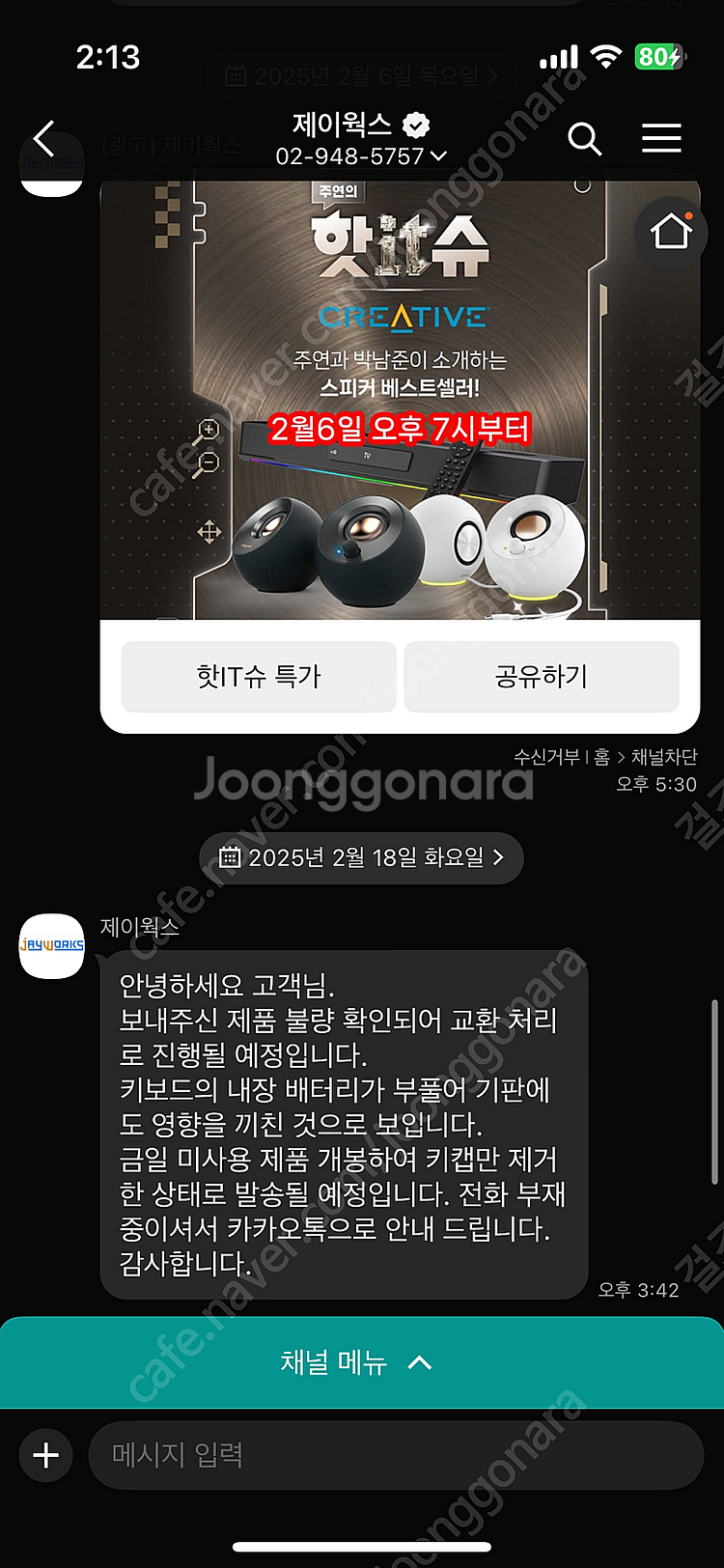Open the 2025년 2월 18일 date picker
Viewport: 724px width, 1568px height.
pos(361,857)
